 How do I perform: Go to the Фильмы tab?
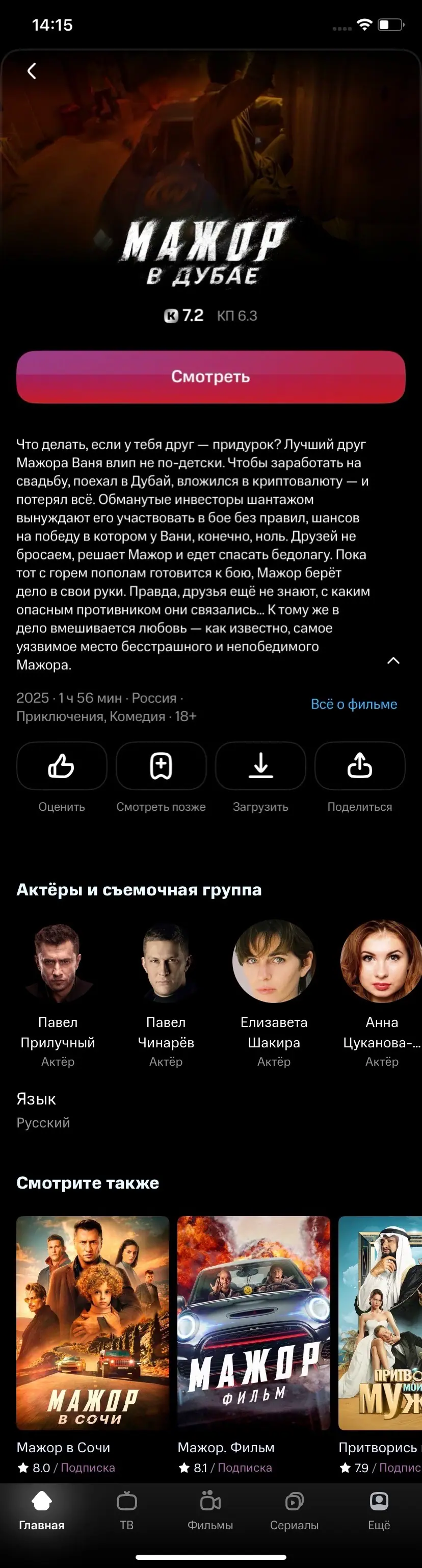210,1512
